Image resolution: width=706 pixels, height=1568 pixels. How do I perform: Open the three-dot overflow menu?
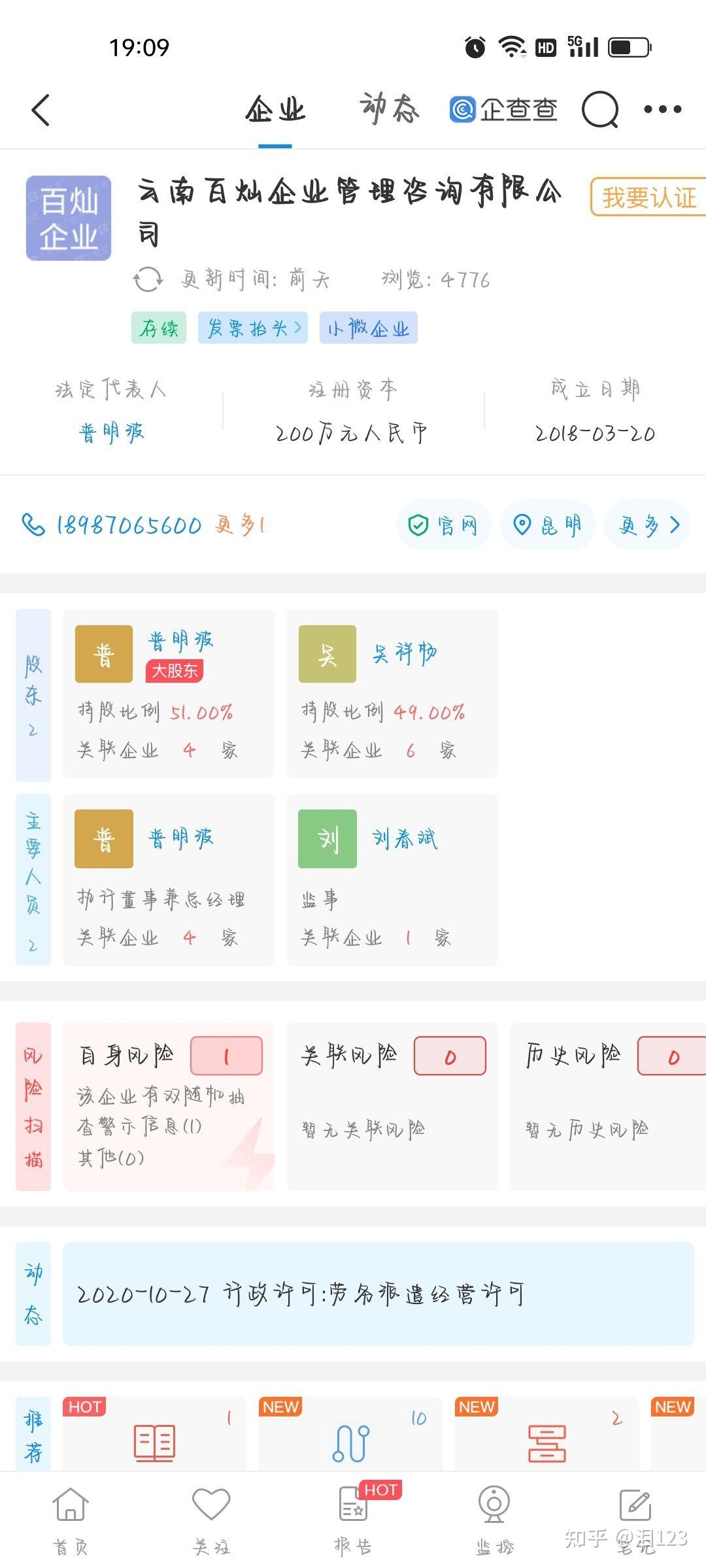tap(662, 109)
